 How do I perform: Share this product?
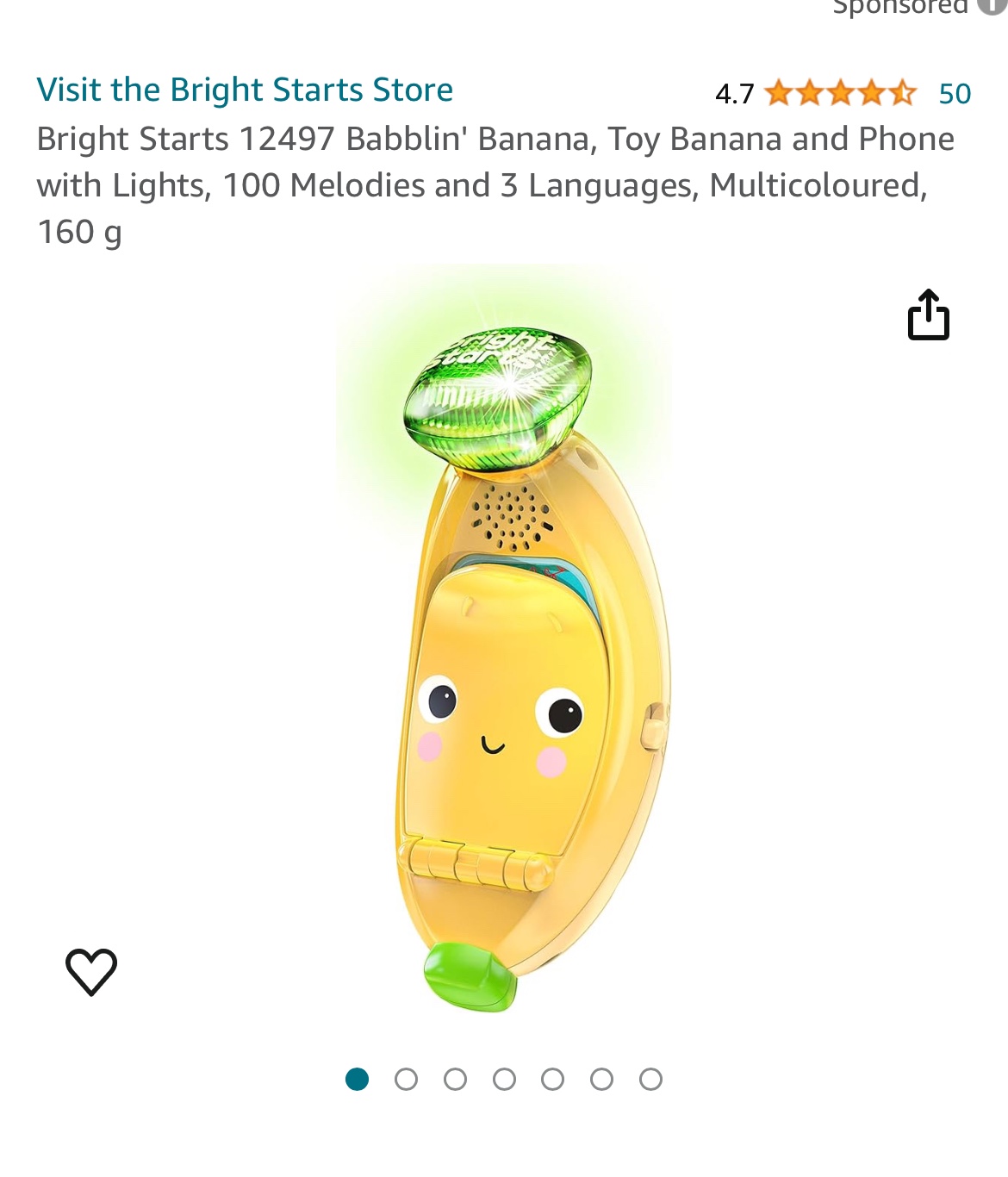[x=928, y=315]
